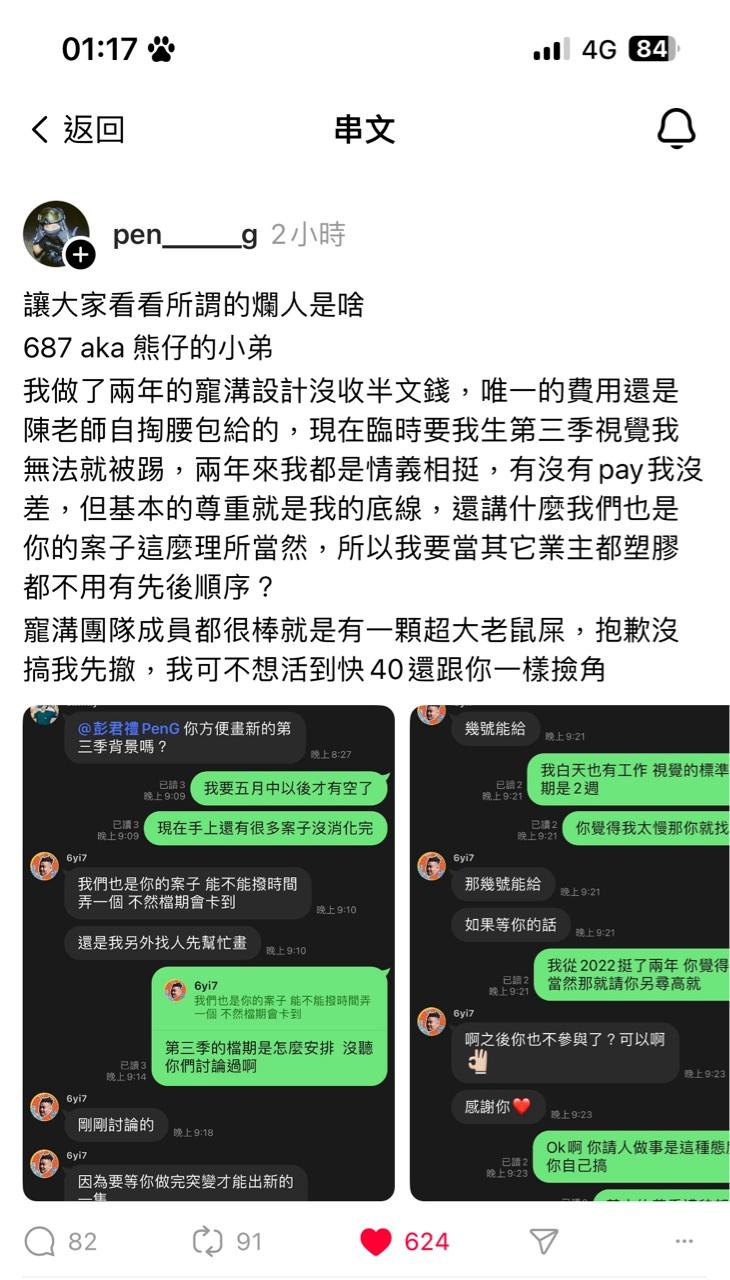The height and width of the screenshot is (1280, 730).
Task: Repost this thread
Action: point(207,1242)
